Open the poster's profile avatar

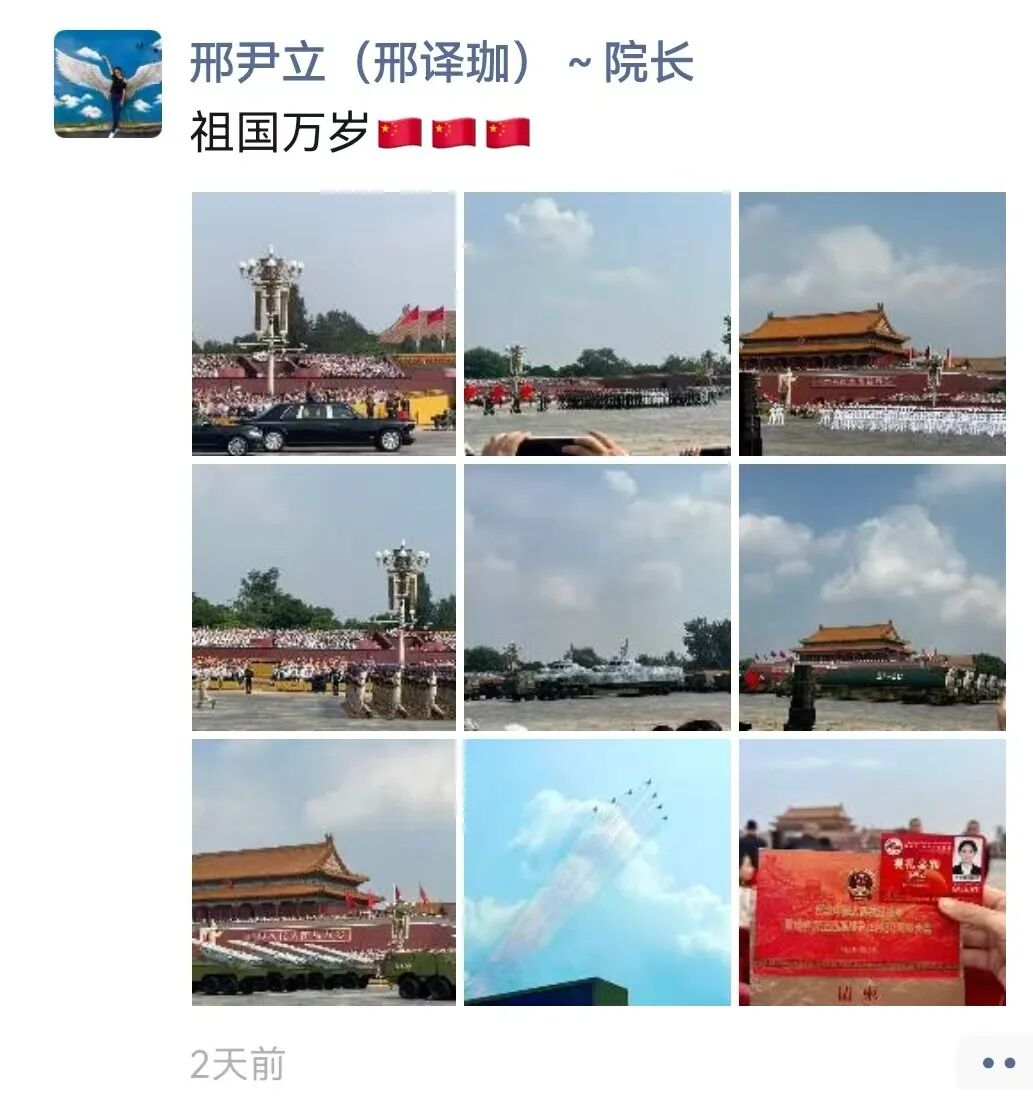[x=108, y=84]
